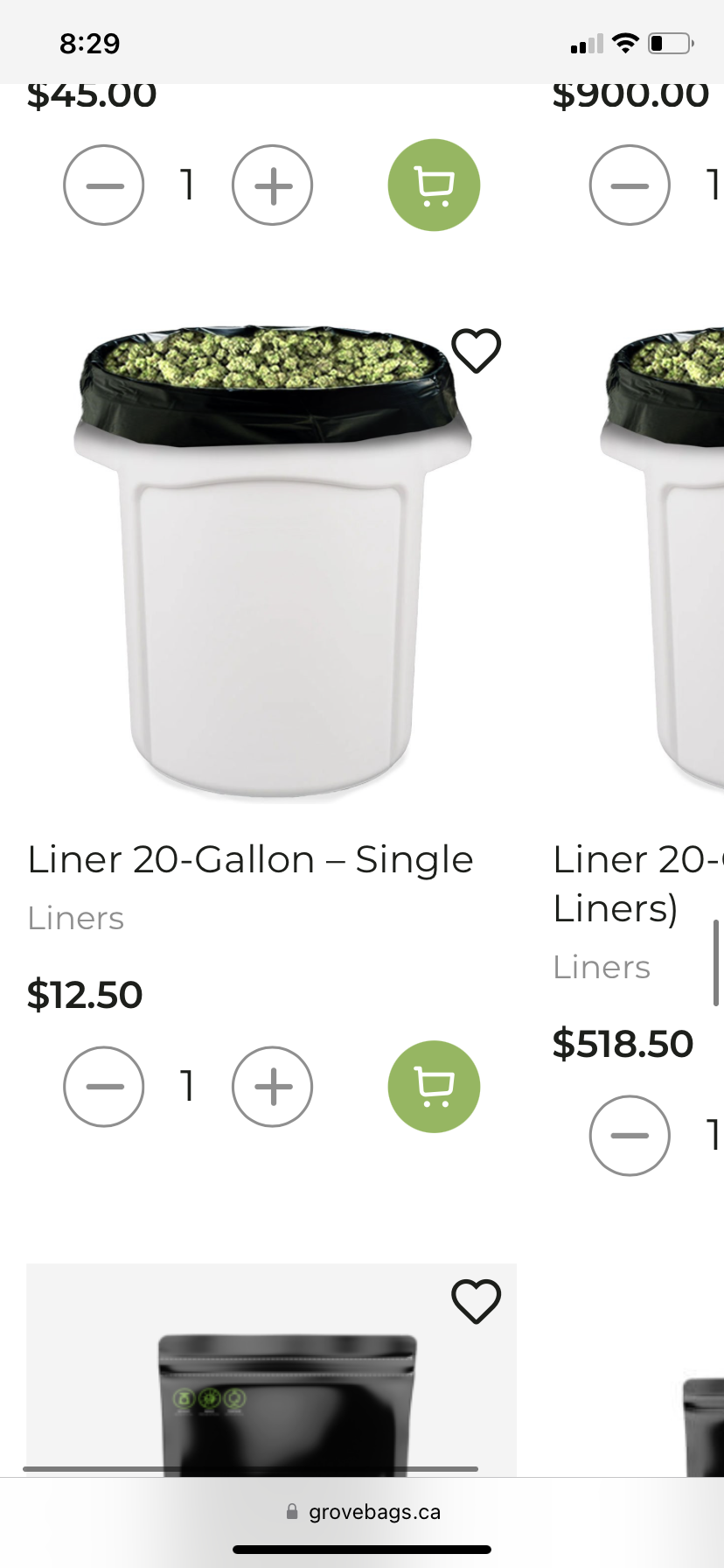Add the $45.00 item to cart

point(434,185)
